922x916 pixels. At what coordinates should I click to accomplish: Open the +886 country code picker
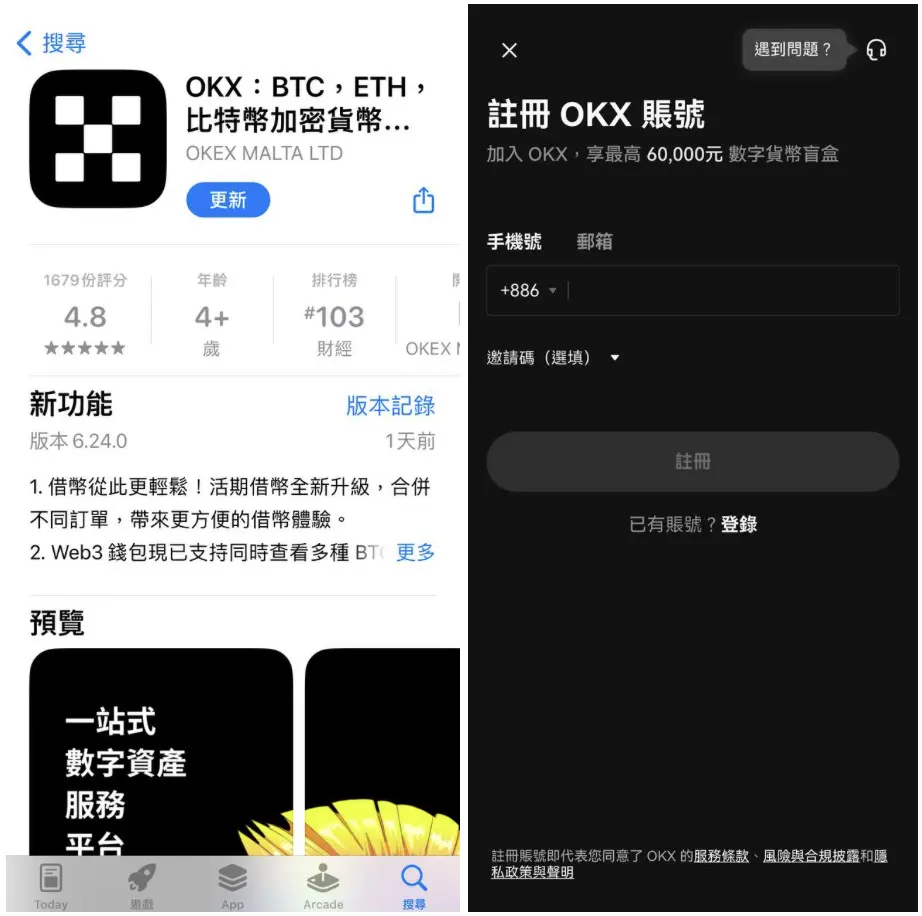527,291
